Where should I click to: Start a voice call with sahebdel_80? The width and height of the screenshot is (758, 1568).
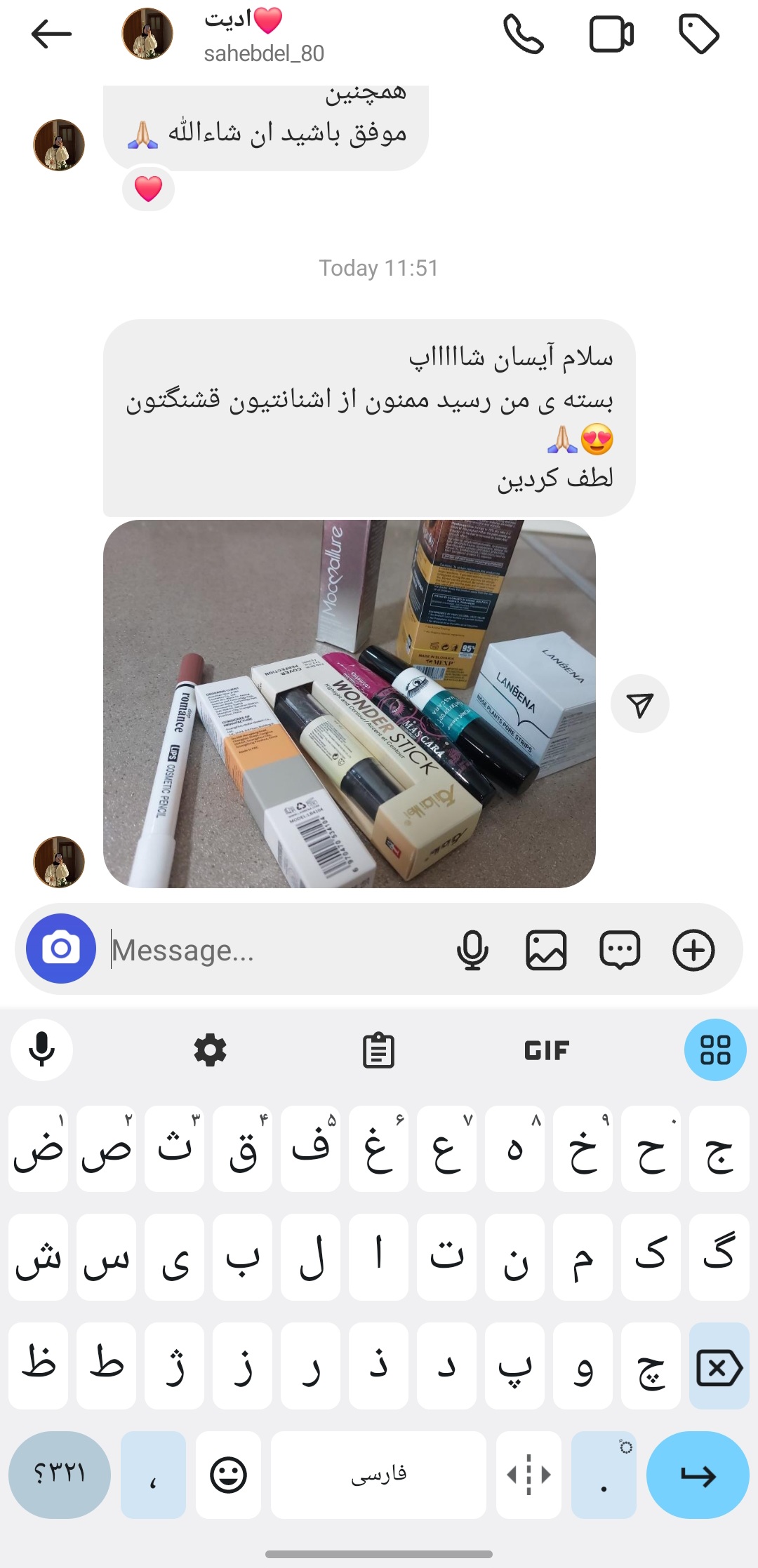click(x=524, y=34)
